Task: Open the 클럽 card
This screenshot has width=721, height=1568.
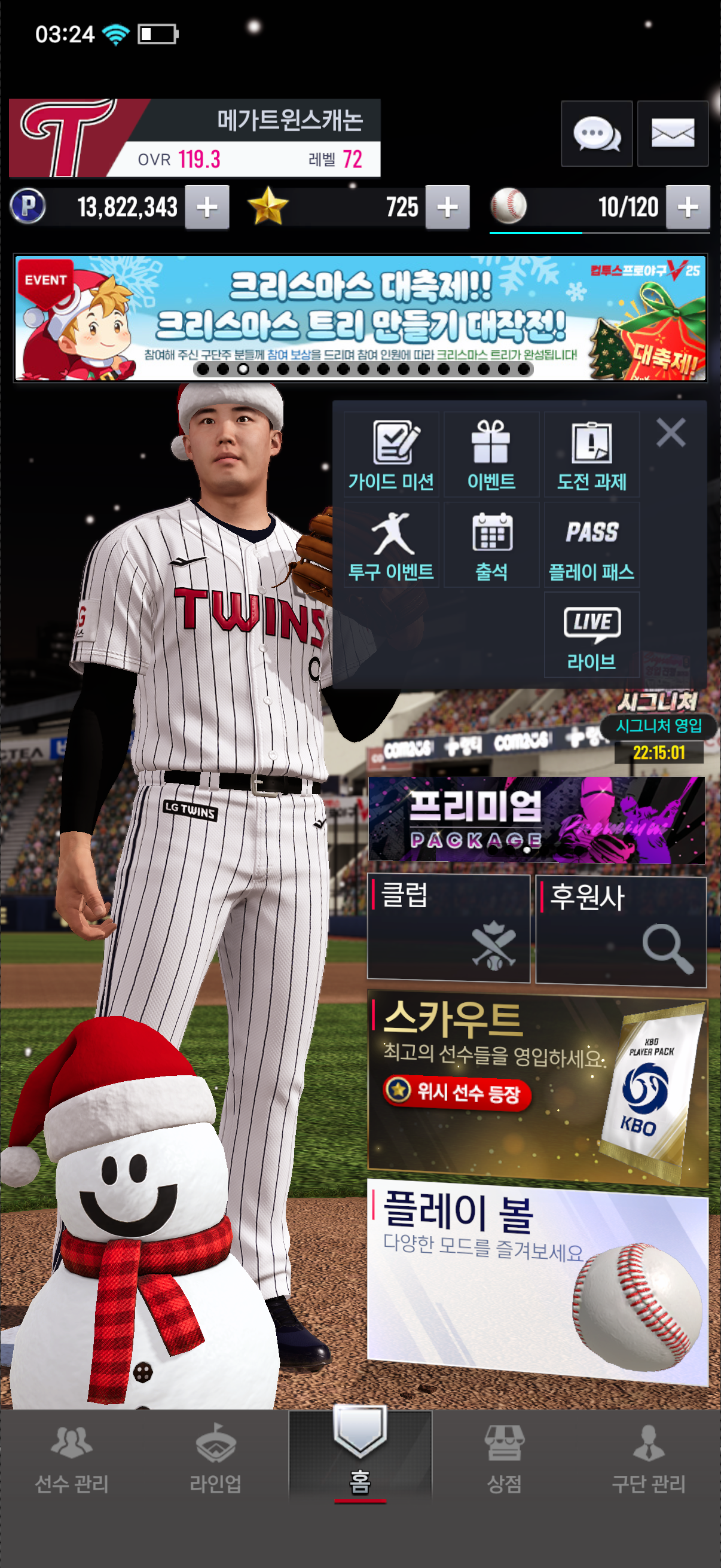Action: click(448, 928)
